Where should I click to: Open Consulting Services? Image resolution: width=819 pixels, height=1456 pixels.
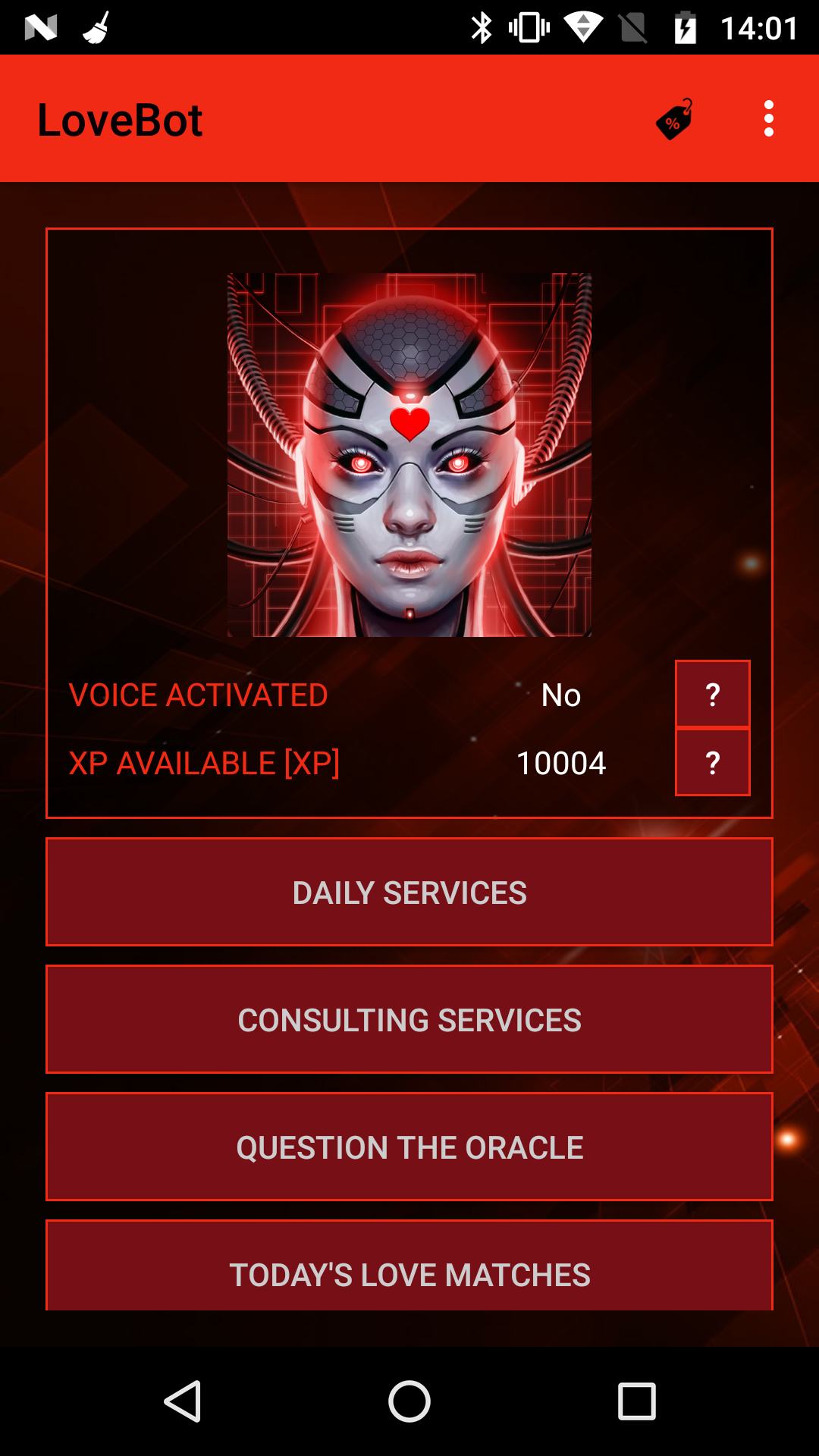[409, 1019]
